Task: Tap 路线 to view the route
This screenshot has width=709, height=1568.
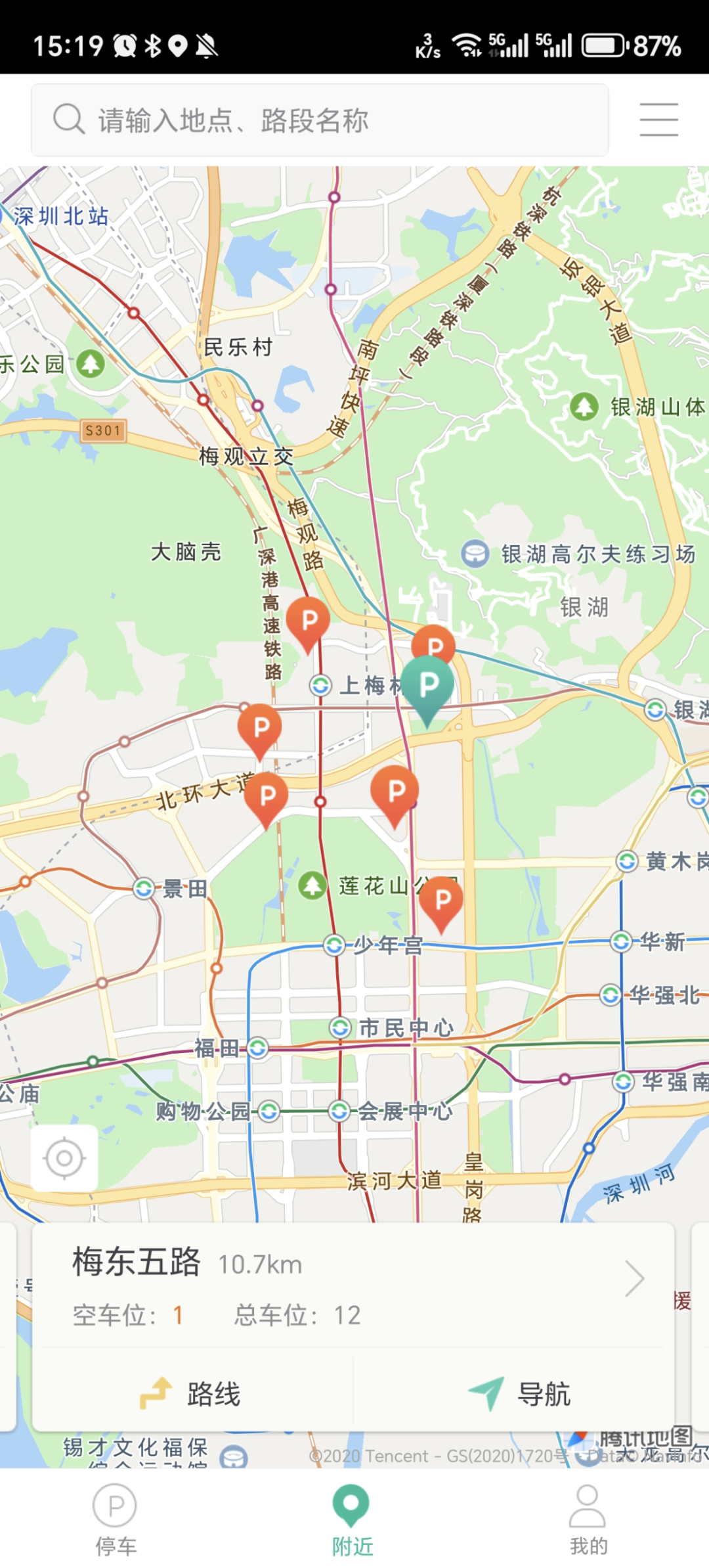Action: click(x=191, y=1393)
